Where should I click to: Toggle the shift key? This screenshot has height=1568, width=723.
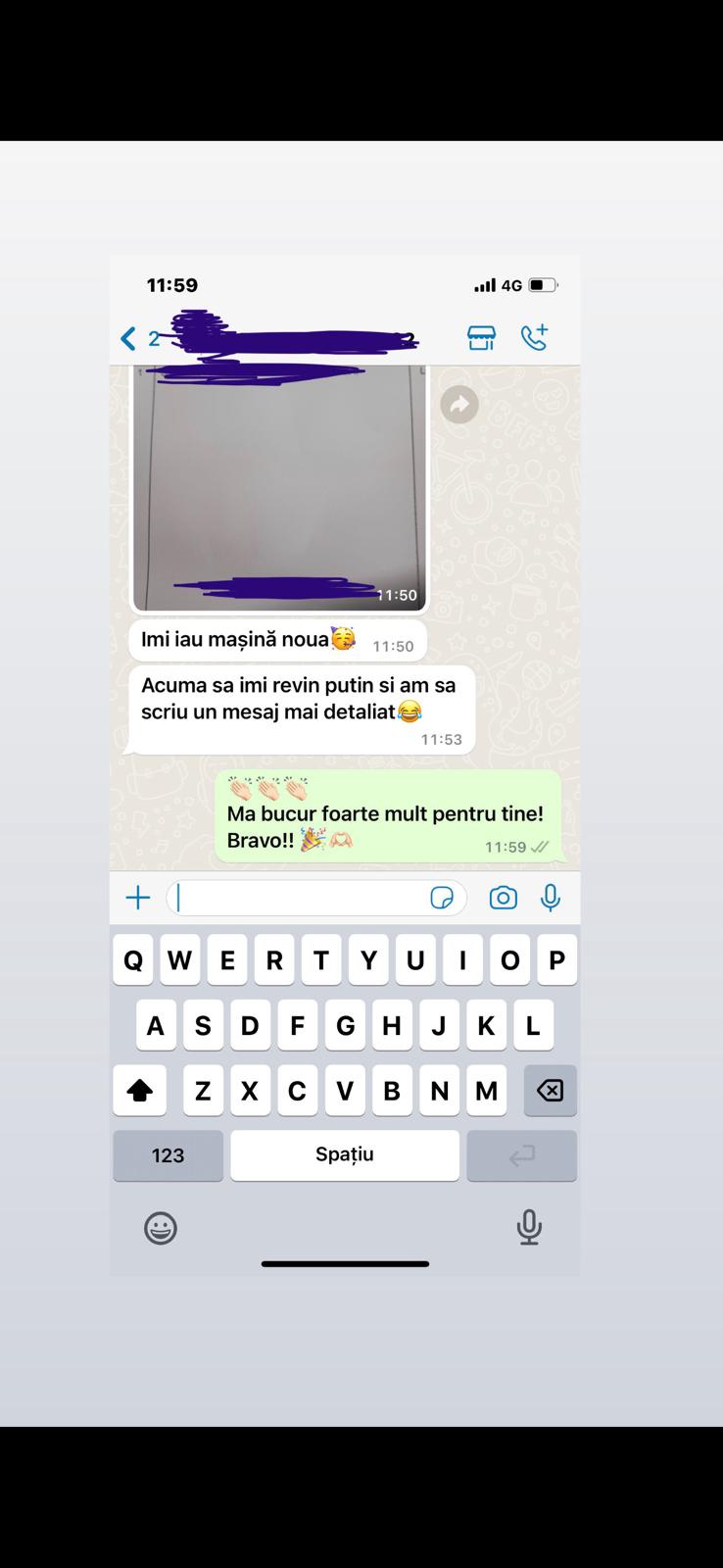click(139, 1091)
